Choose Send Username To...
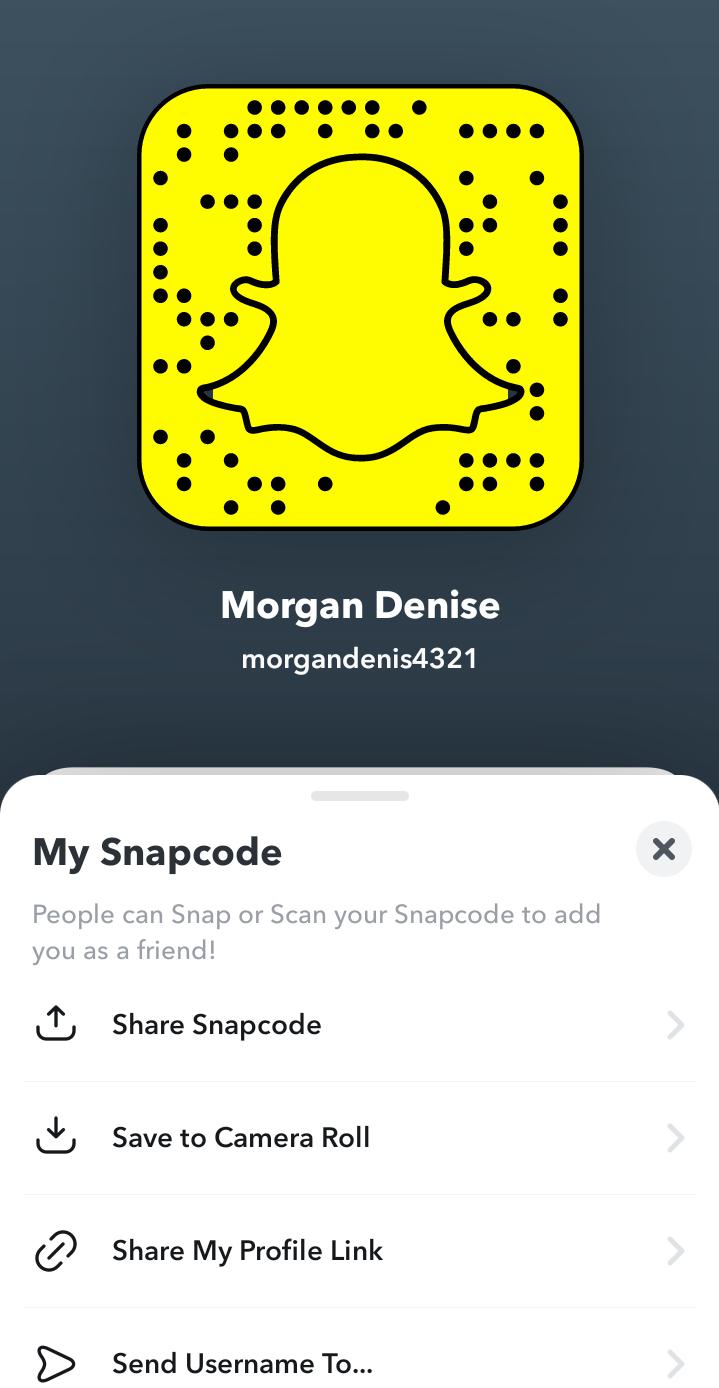 [x=242, y=1362]
